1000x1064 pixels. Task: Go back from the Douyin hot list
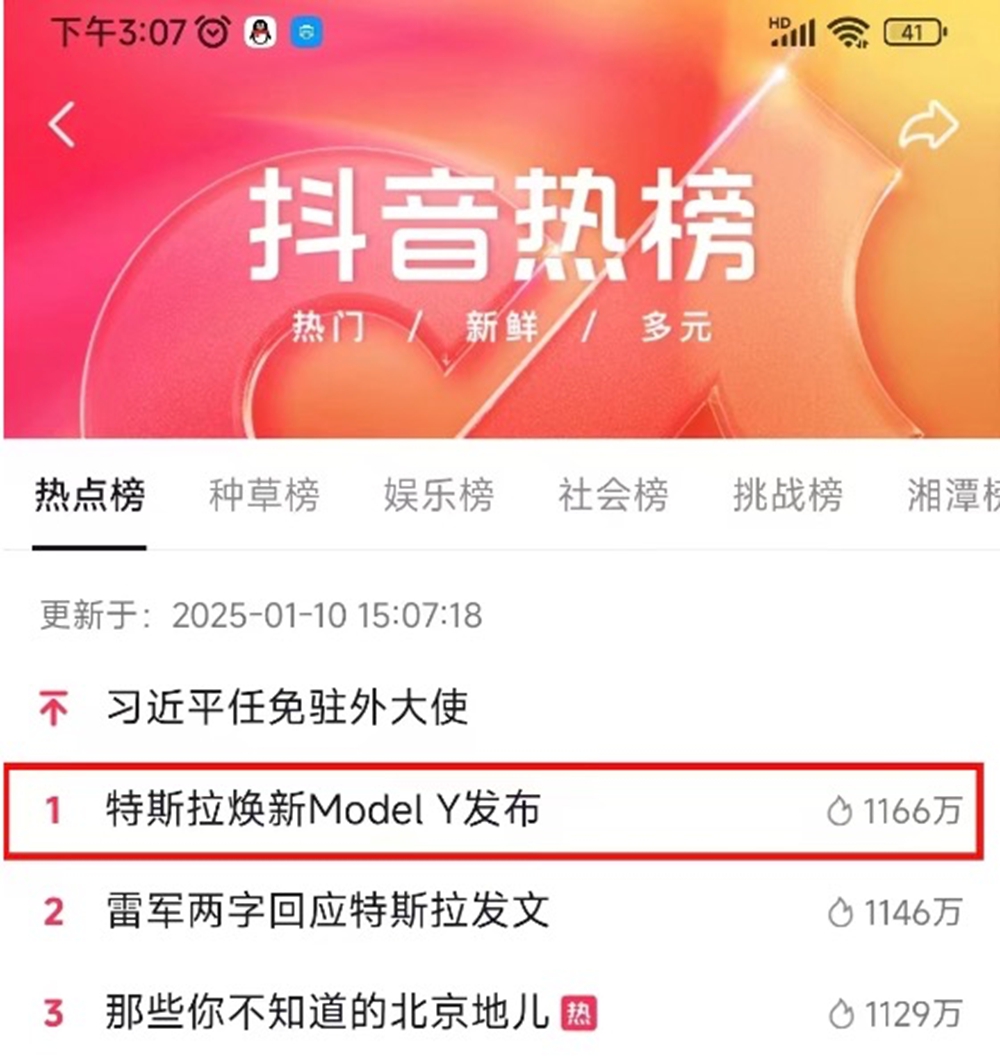[x=63, y=127]
